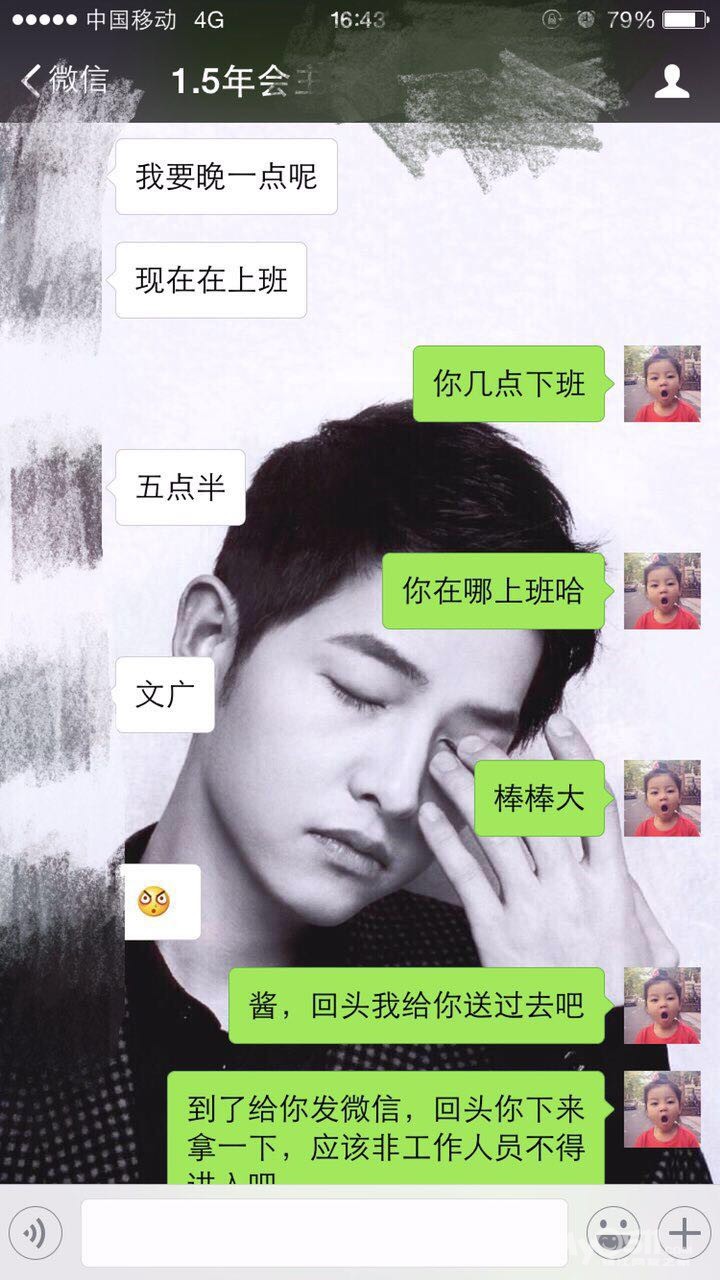Tap the avatar beside 棒棒大
Image resolution: width=720 pixels, height=1280 pixels.
tap(662, 798)
